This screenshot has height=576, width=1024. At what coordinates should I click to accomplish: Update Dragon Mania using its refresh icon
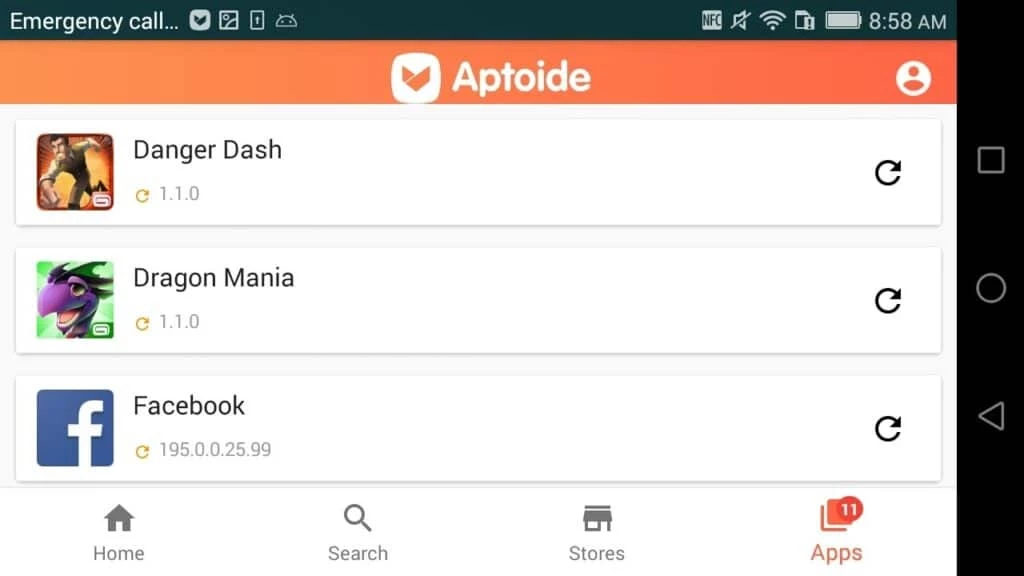pos(888,300)
